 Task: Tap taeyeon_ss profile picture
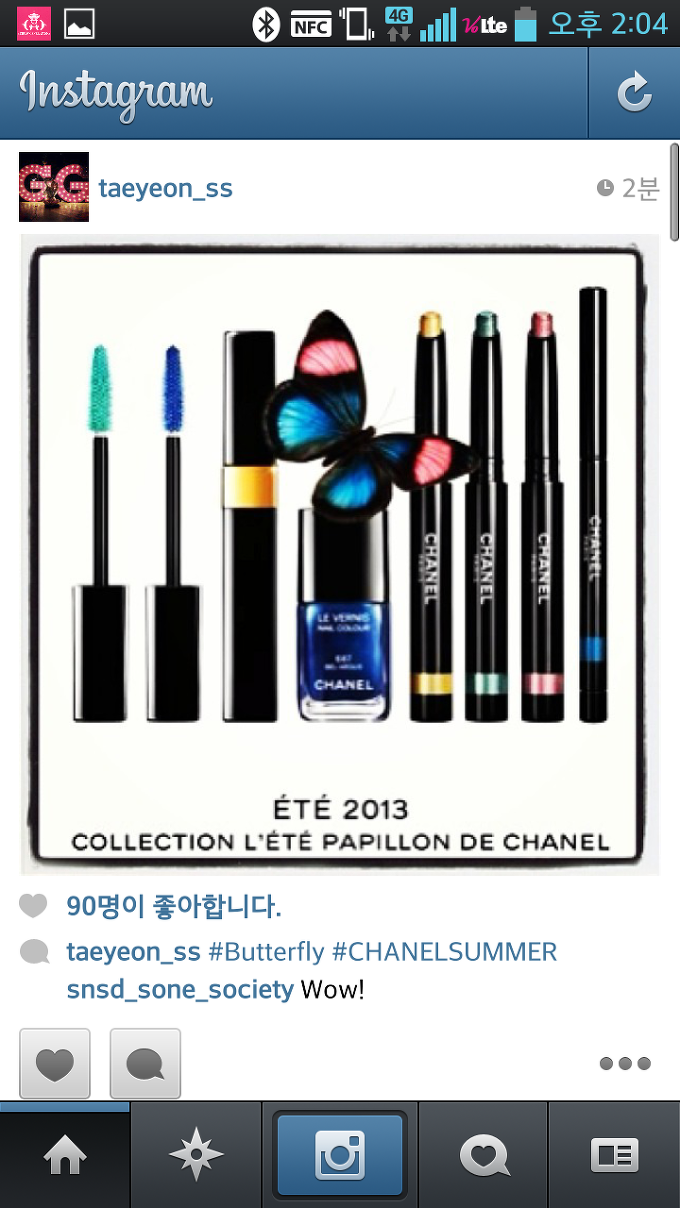(x=54, y=187)
